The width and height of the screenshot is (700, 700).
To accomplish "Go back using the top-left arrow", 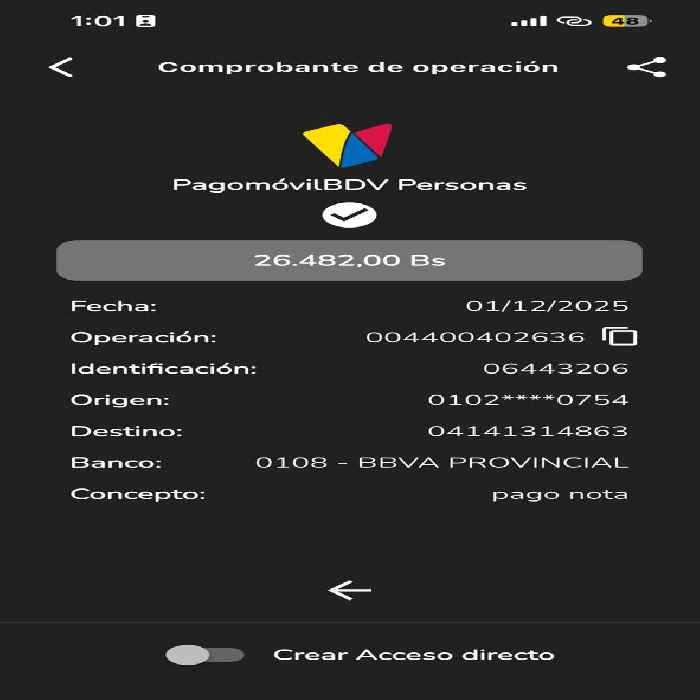I will point(61,67).
